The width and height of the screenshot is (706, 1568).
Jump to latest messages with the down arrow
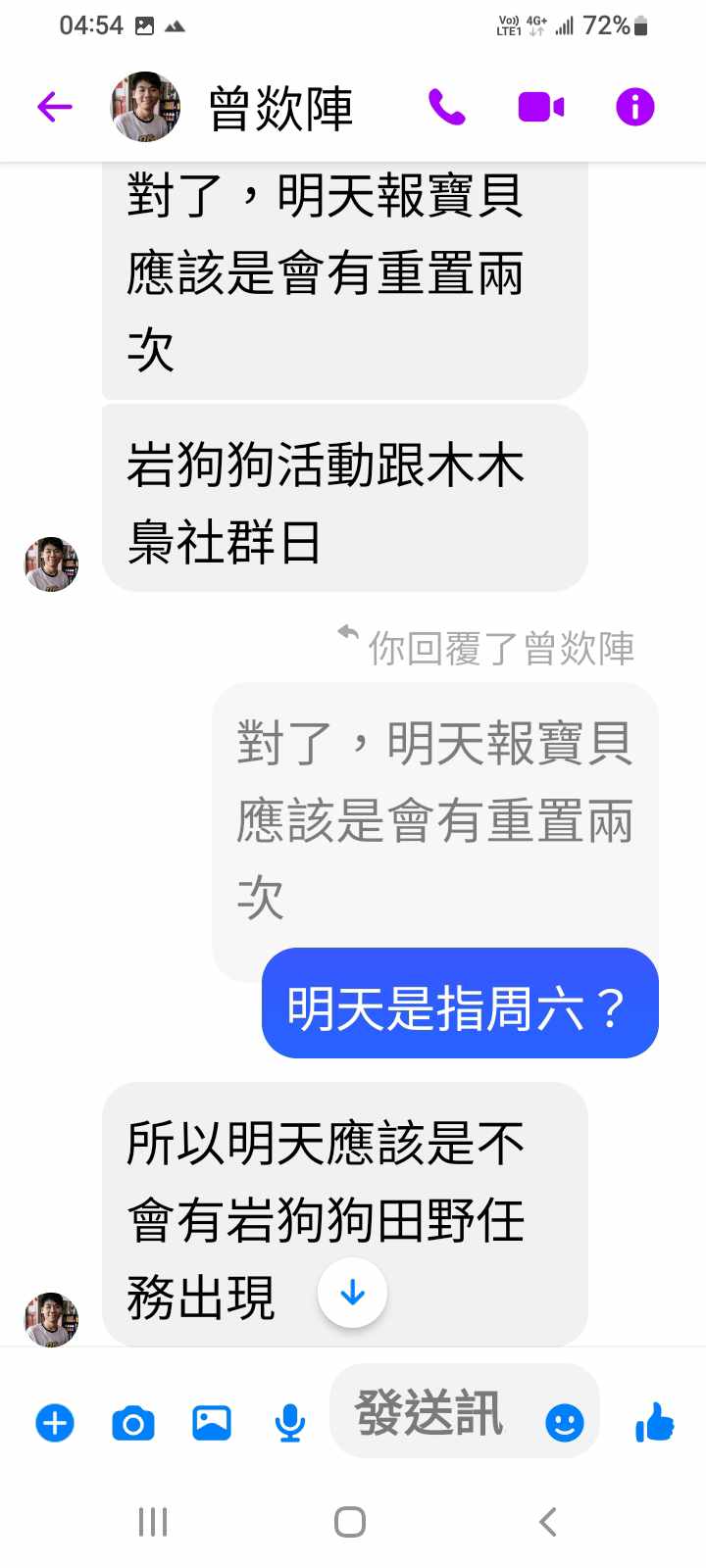(352, 1294)
